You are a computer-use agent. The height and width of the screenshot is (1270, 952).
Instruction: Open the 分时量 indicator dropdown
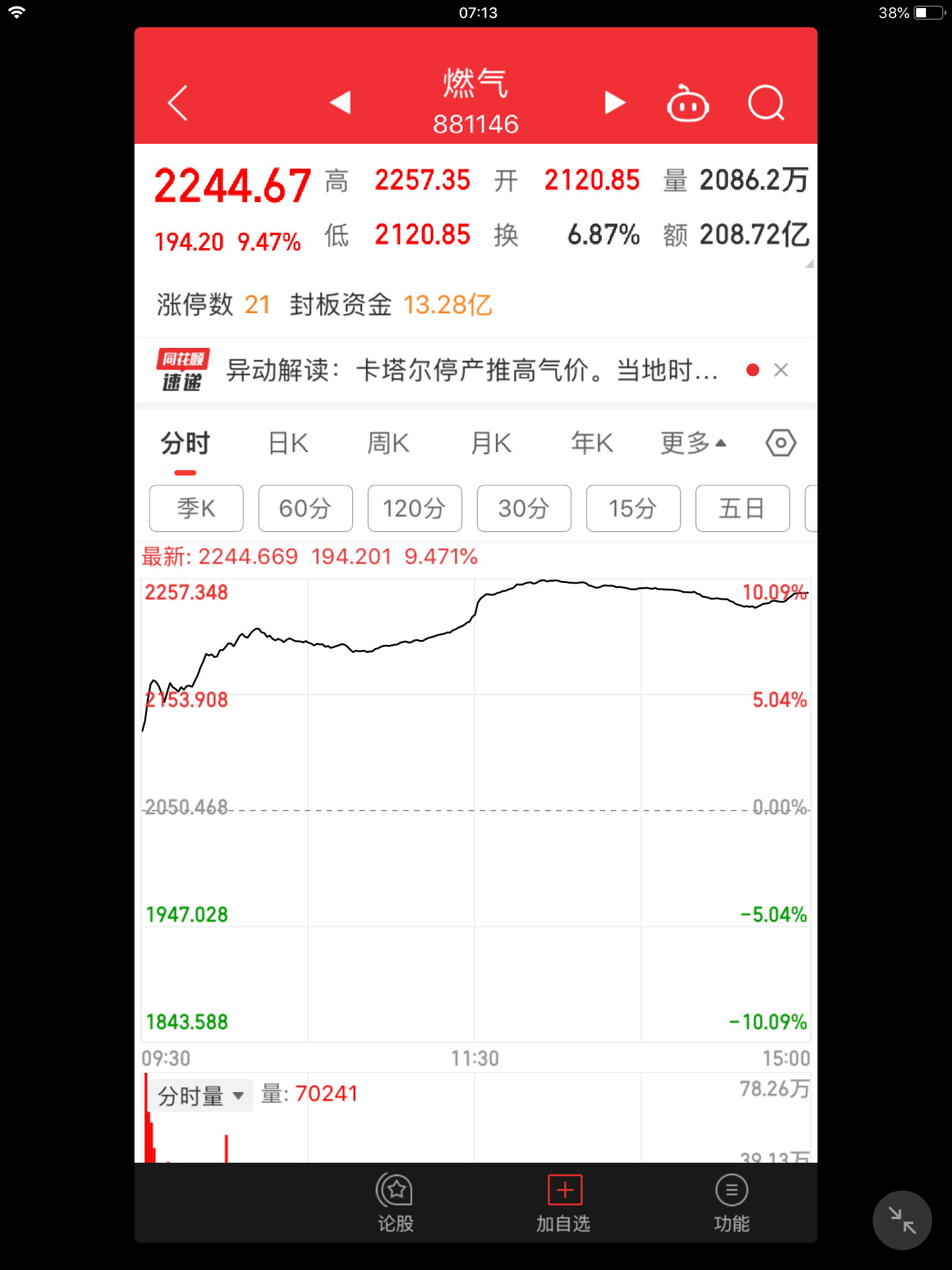tap(200, 1096)
